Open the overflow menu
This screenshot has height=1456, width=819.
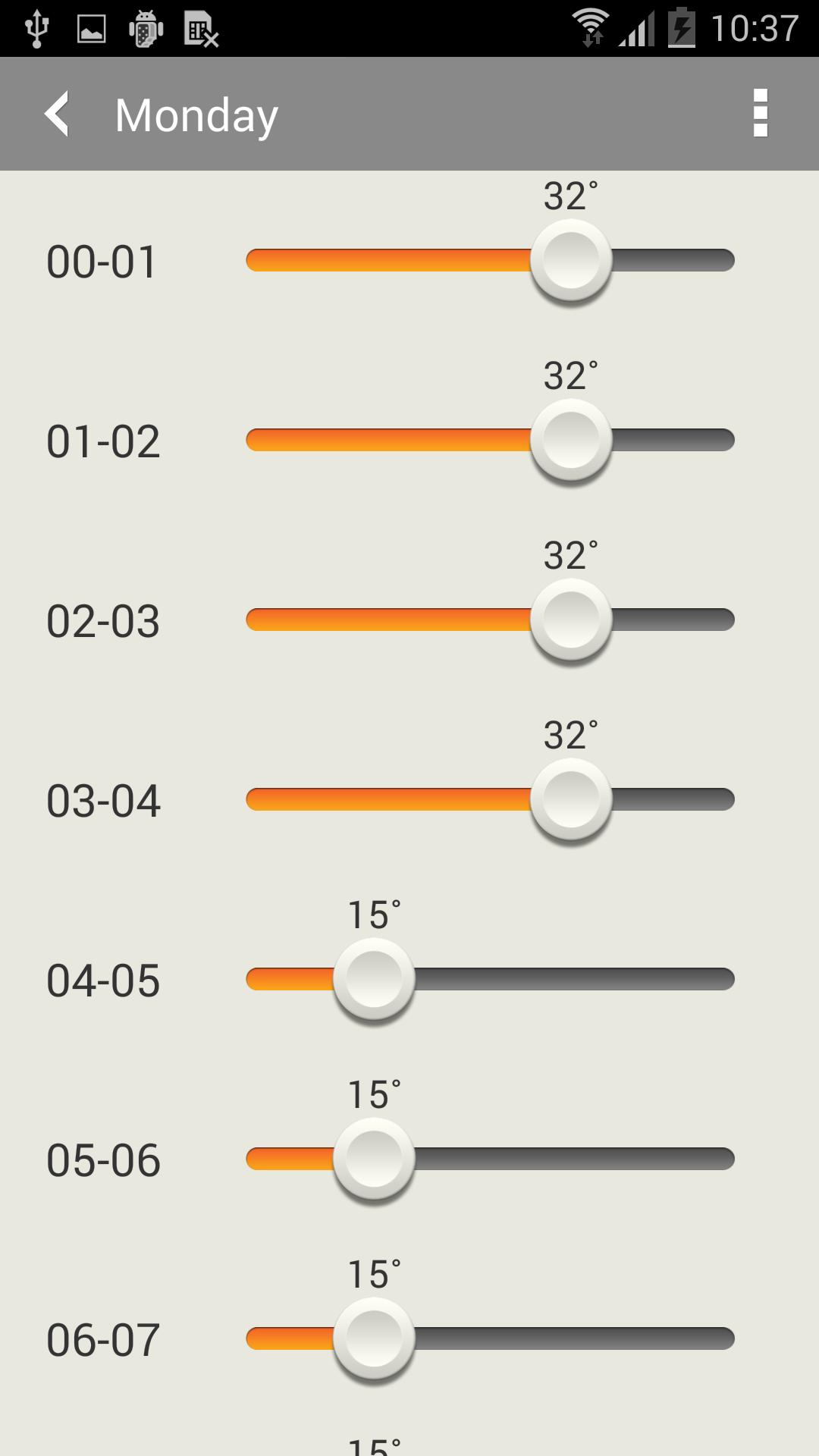point(760,114)
